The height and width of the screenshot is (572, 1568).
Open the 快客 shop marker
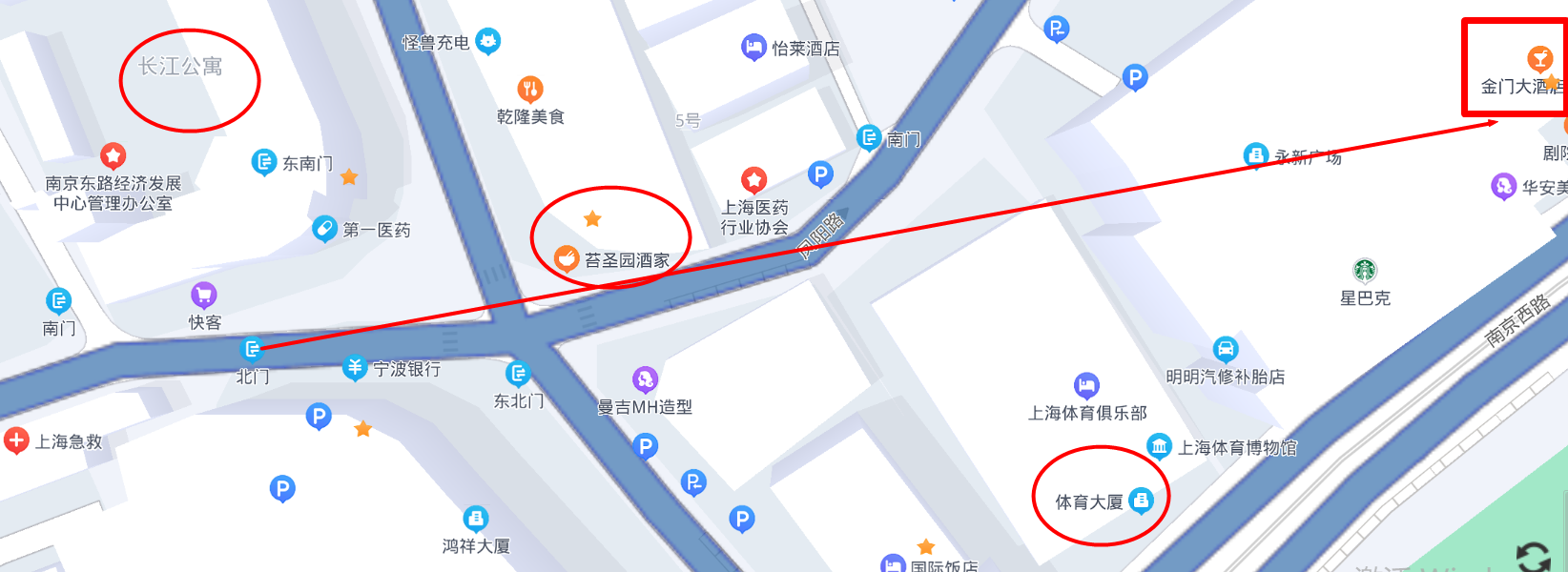(204, 296)
